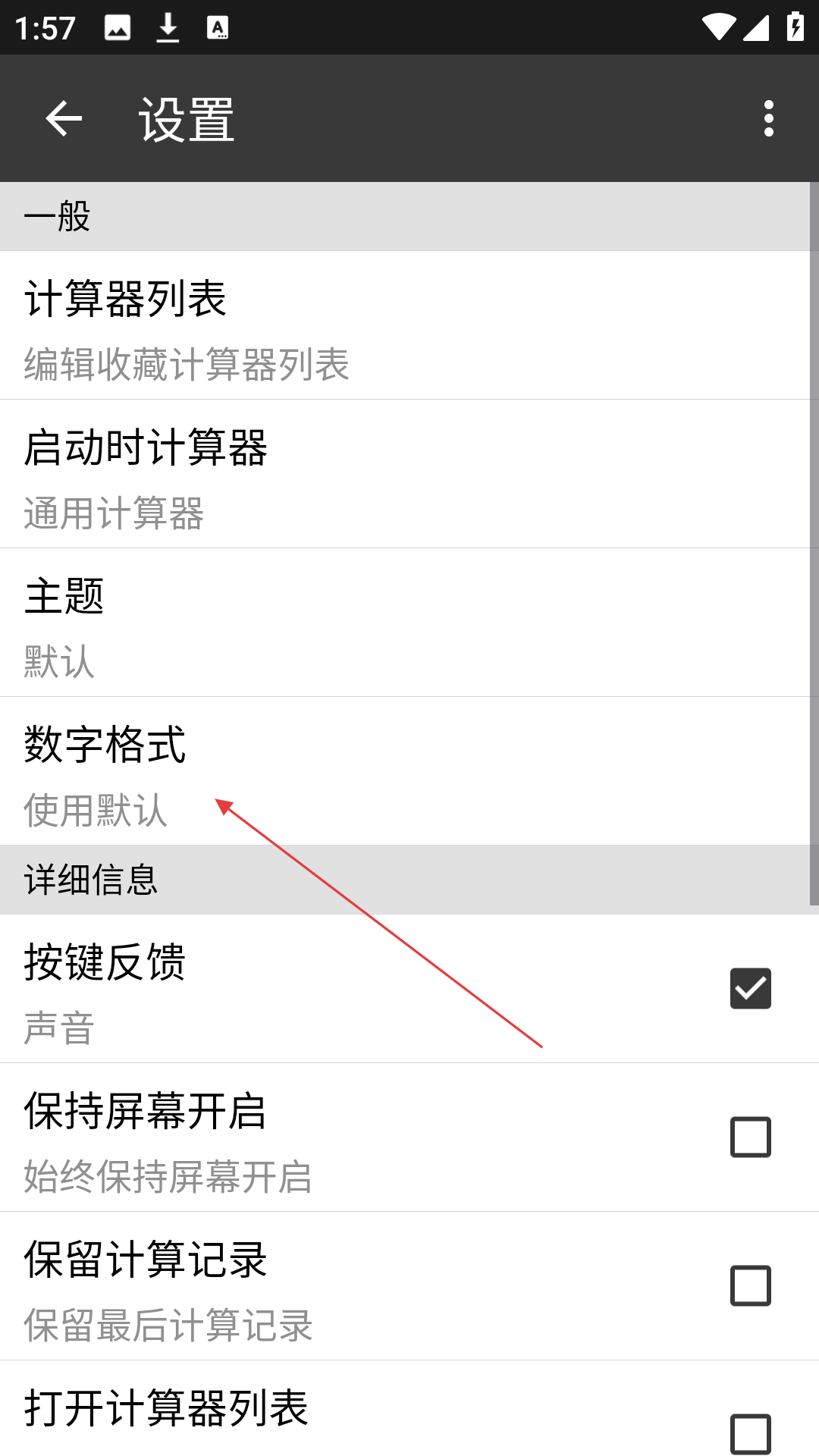
Task: Uncheck the 按键反馈 checkbox
Action: [x=751, y=989]
